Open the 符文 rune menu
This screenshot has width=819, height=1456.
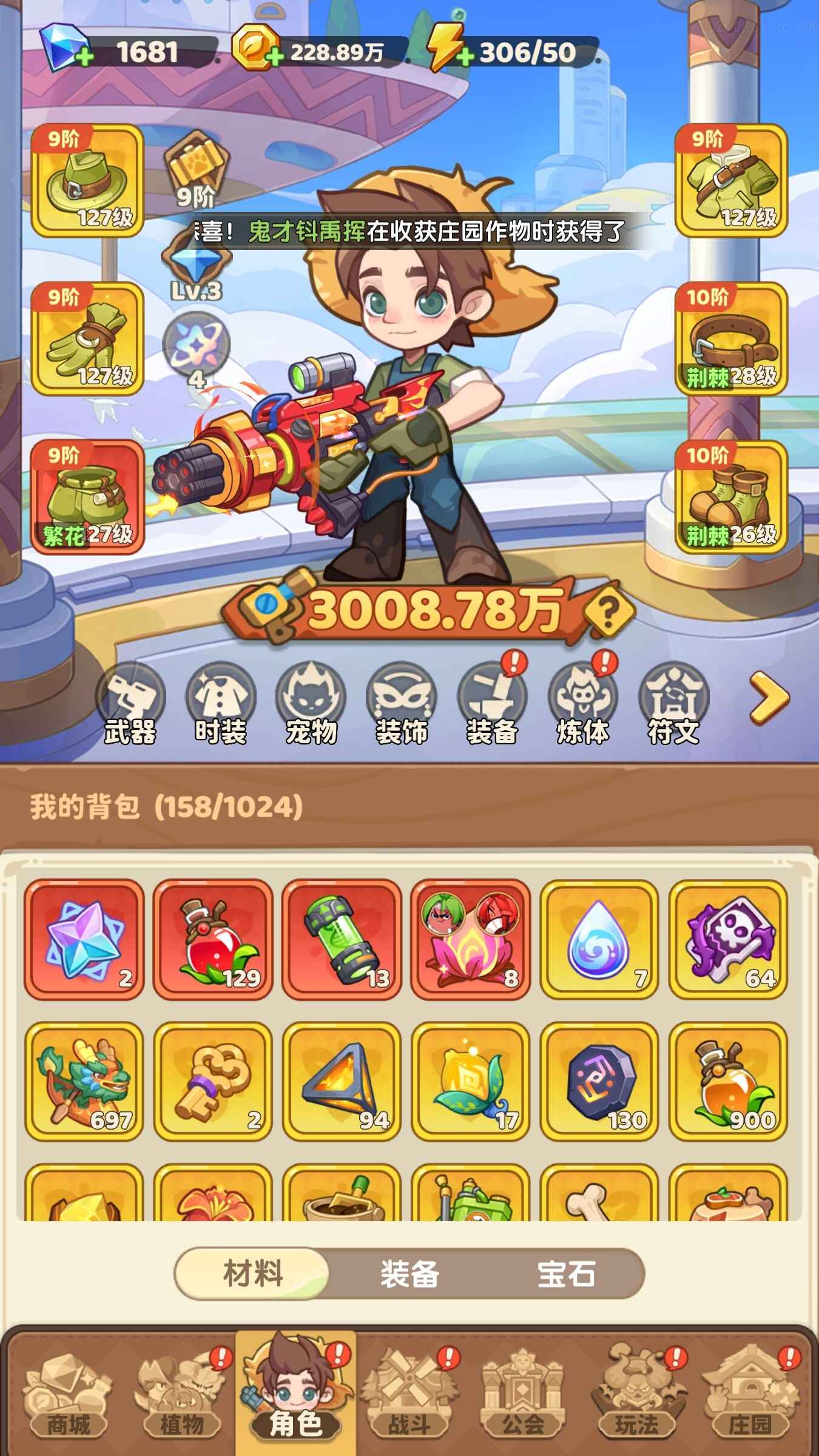tap(673, 704)
